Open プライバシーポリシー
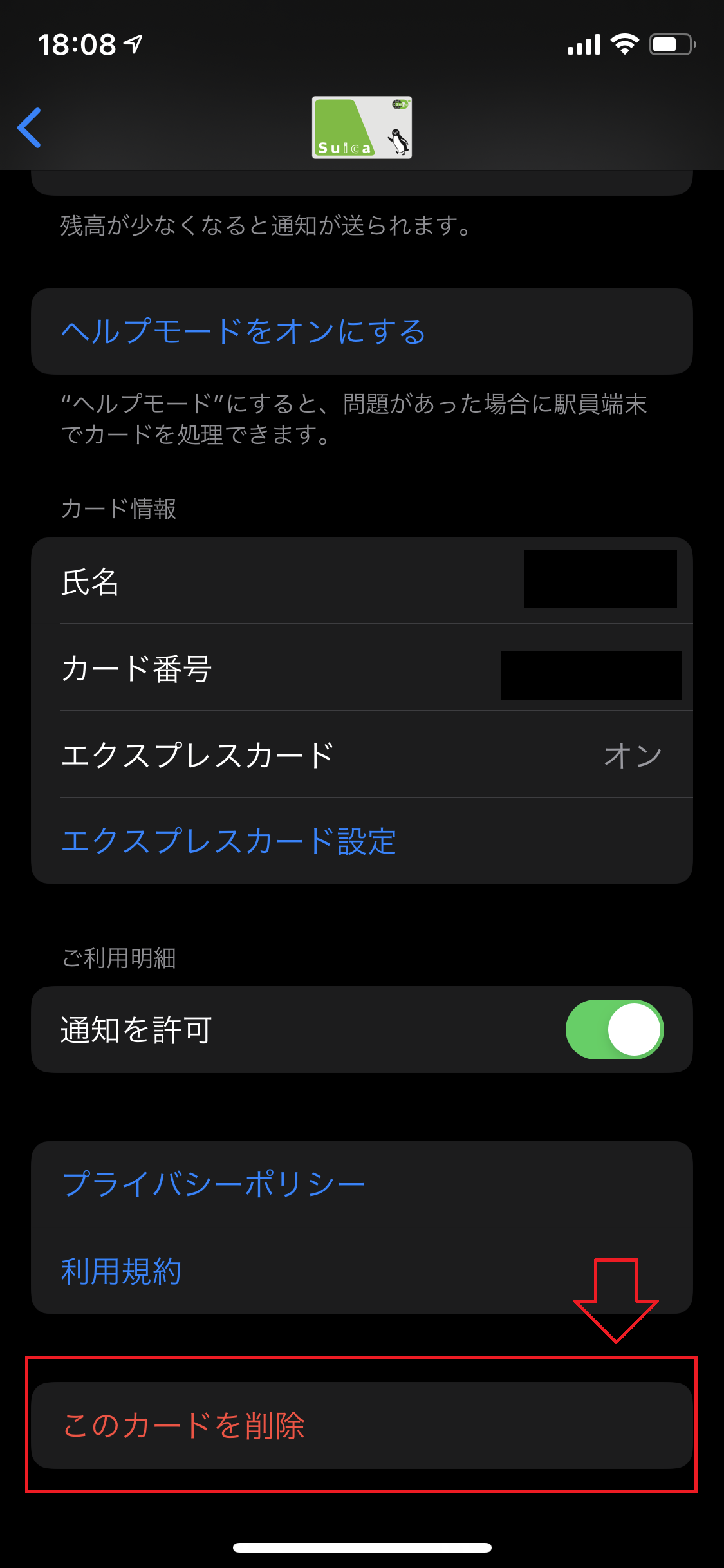 tap(362, 1184)
